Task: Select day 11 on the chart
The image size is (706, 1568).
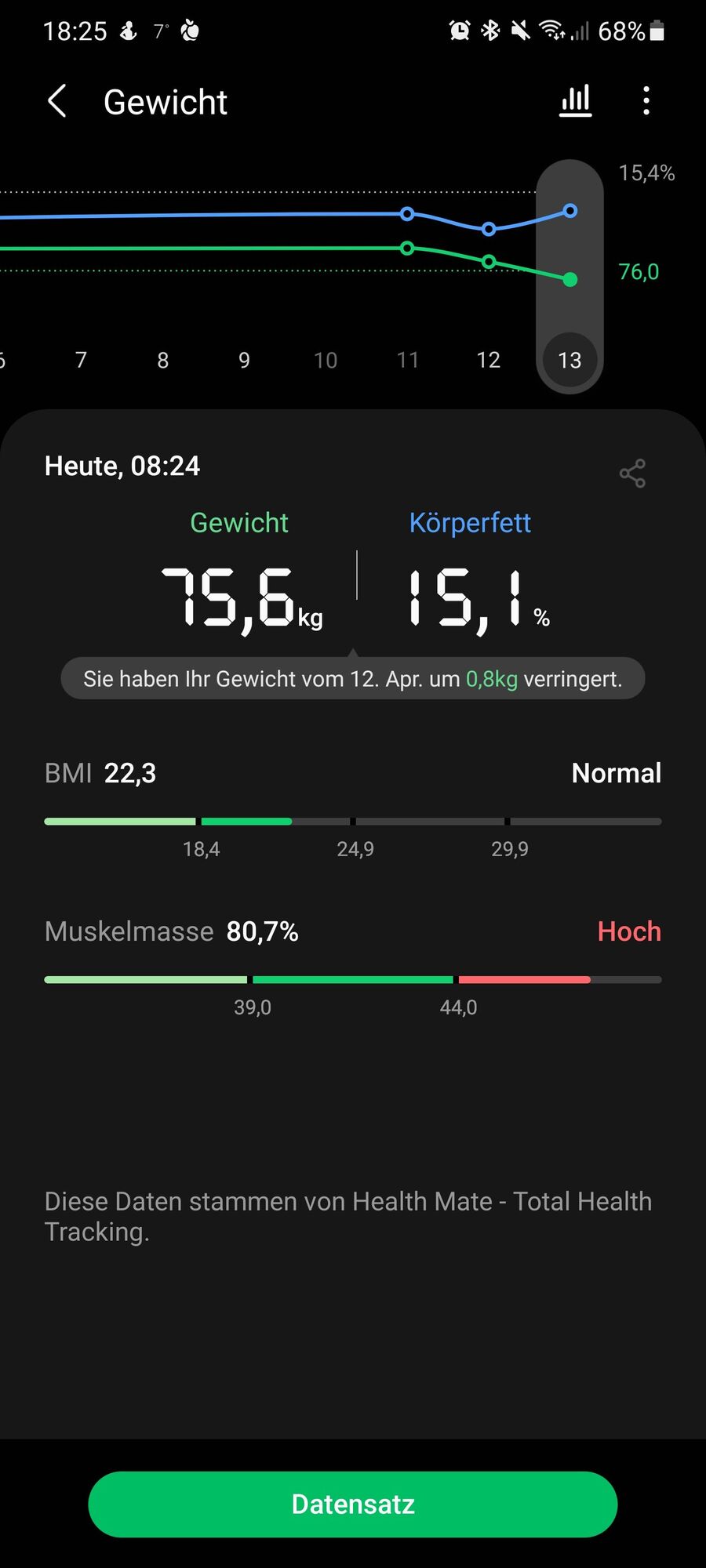Action: [407, 360]
